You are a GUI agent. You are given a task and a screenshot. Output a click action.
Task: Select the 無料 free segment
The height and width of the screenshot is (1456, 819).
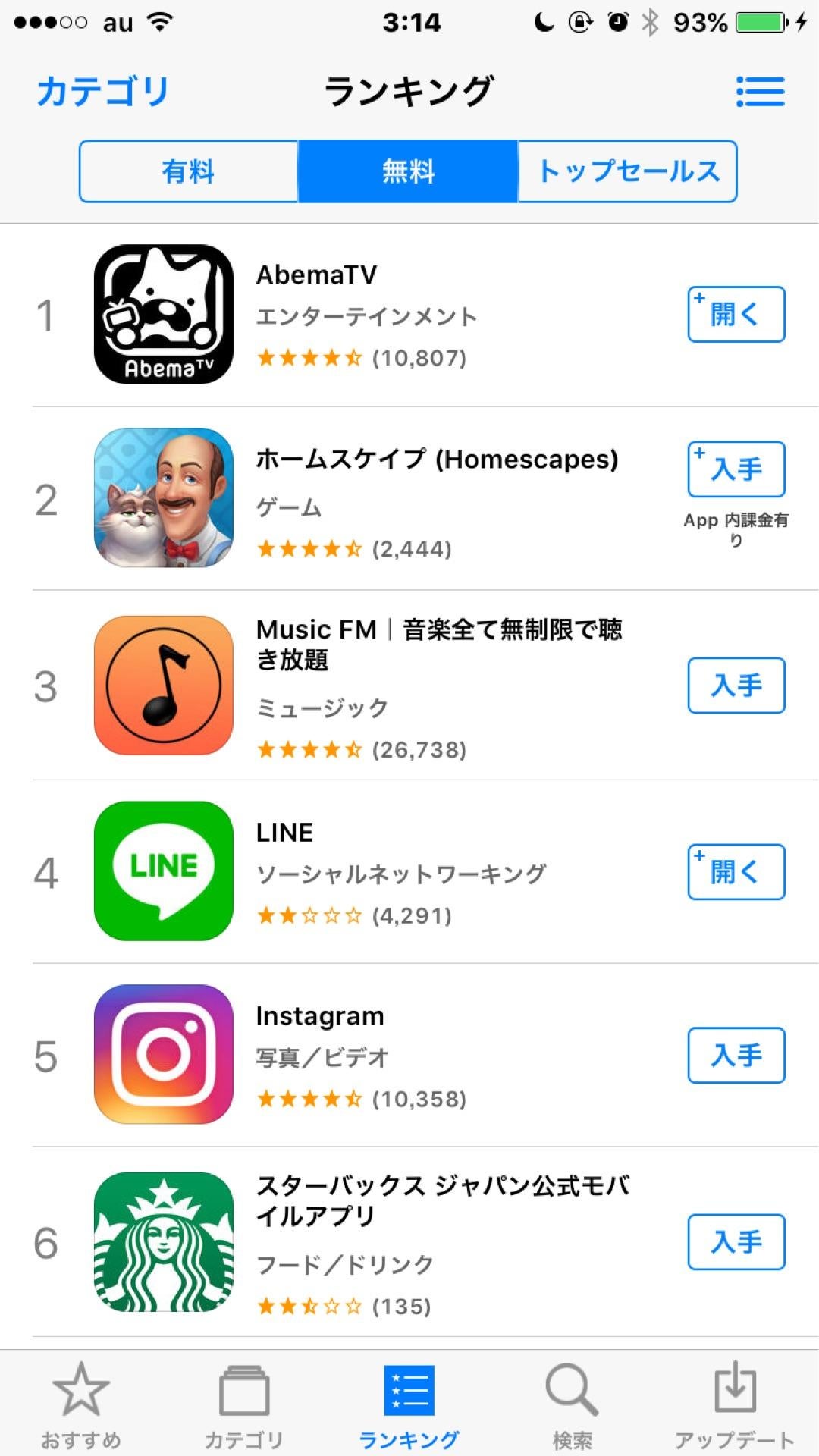(408, 171)
